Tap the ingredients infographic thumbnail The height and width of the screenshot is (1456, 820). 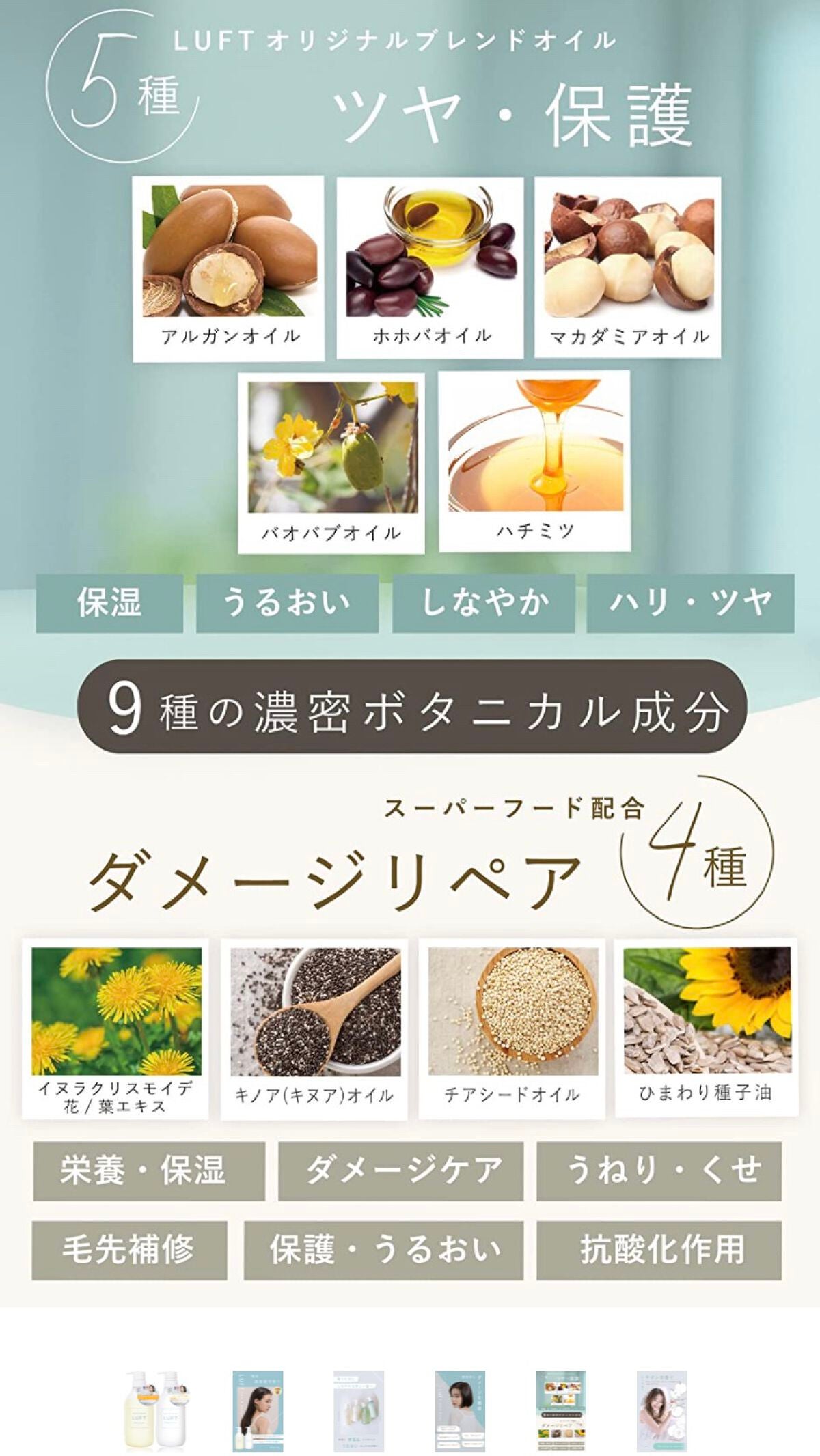coord(561,1401)
